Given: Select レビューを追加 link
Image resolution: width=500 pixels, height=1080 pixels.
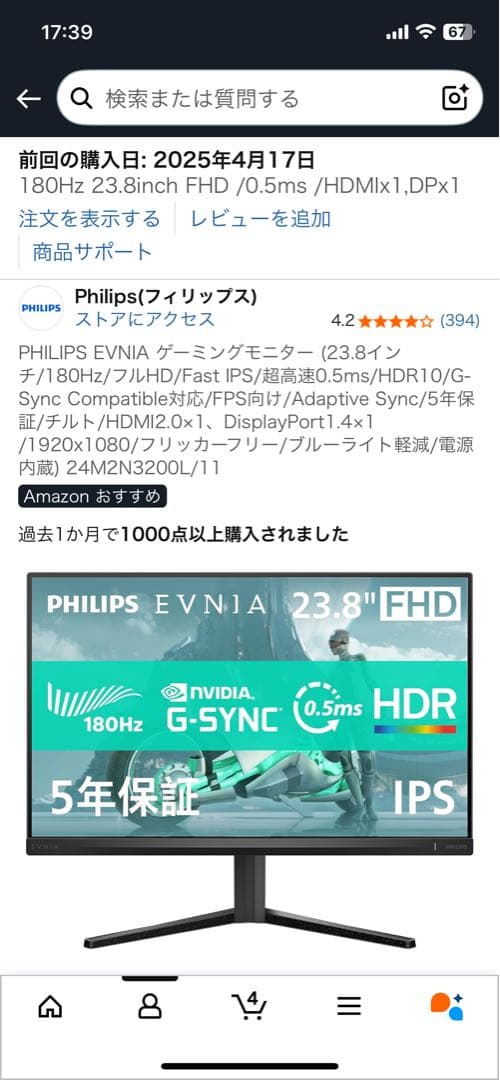Looking at the screenshot, I should point(261,219).
